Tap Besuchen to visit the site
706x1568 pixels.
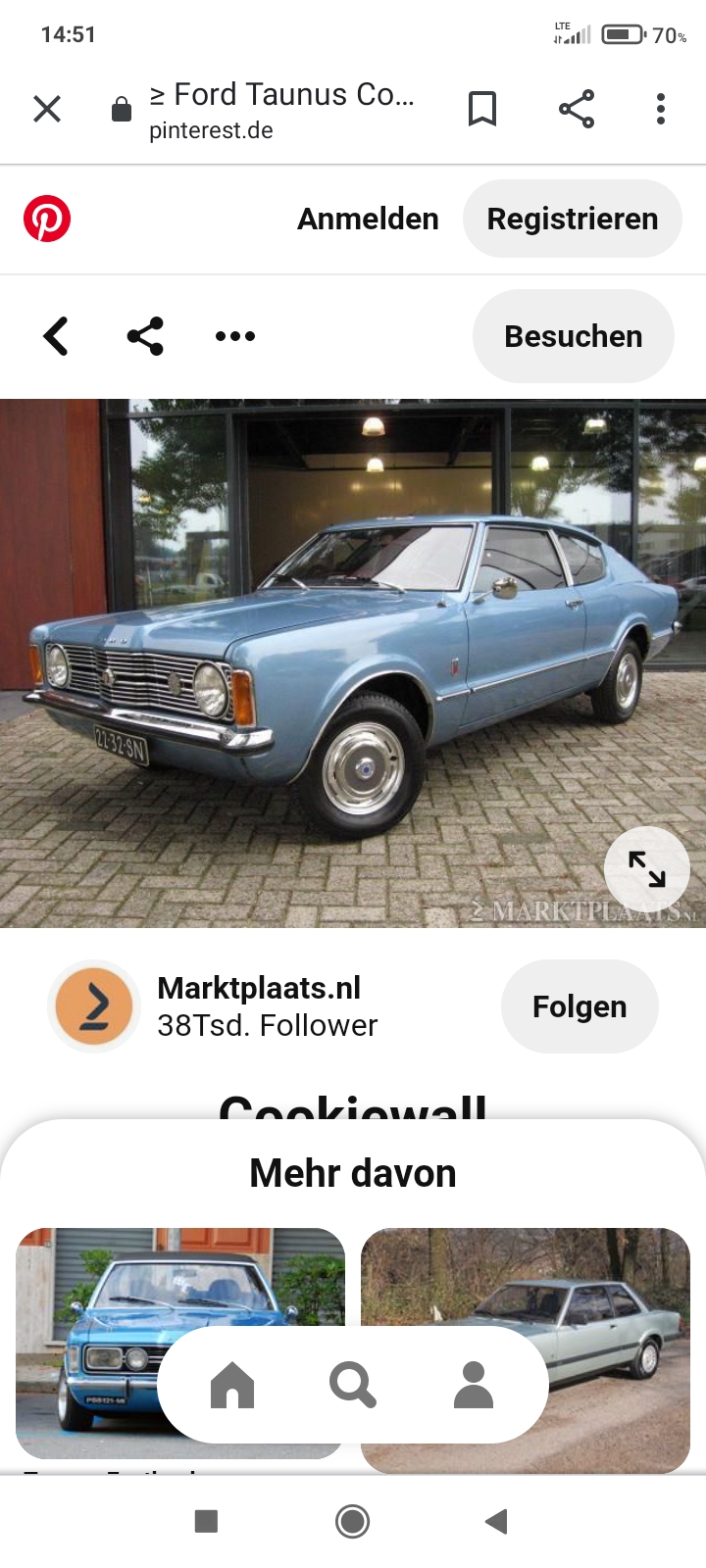[x=573, y=336]
